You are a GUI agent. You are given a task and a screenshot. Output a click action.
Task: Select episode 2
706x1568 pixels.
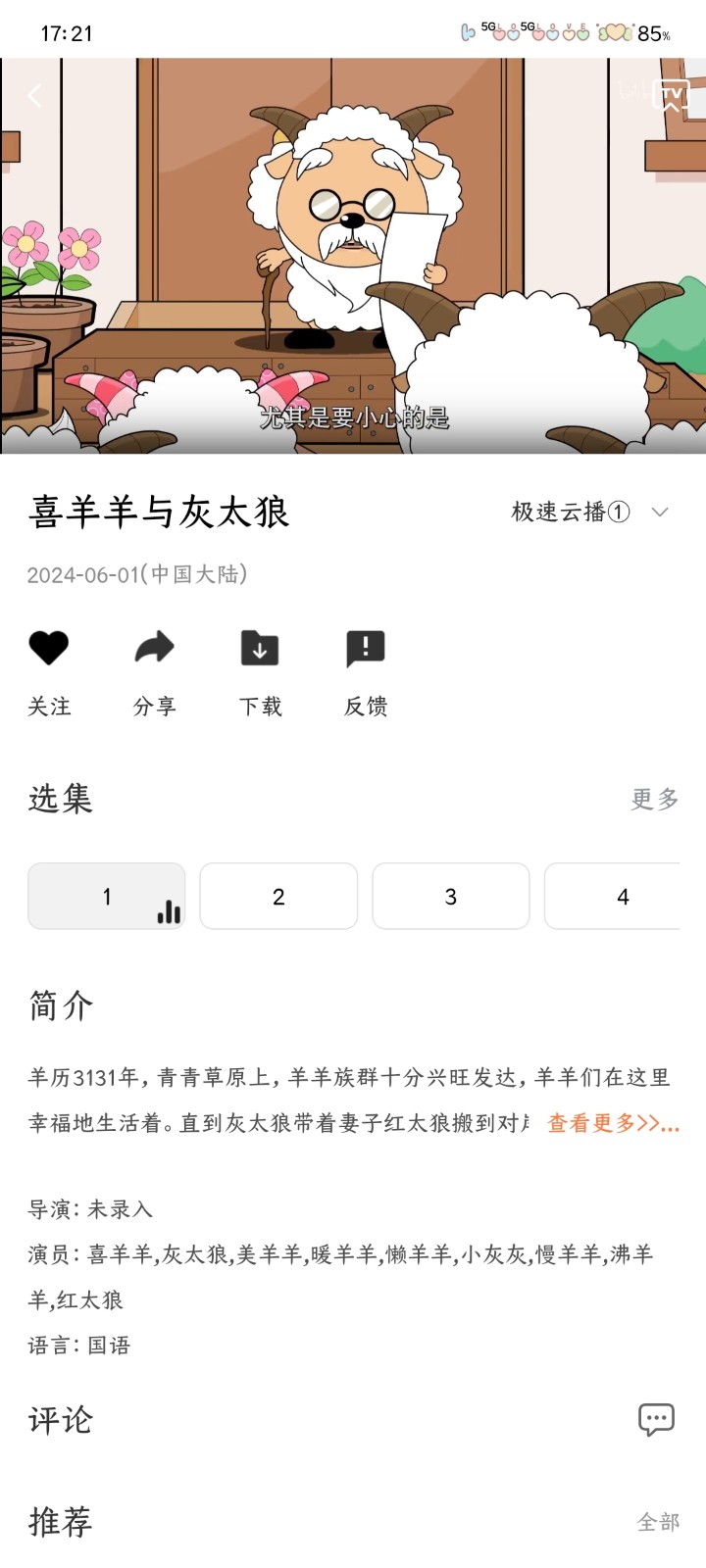[x=278, y=896]
